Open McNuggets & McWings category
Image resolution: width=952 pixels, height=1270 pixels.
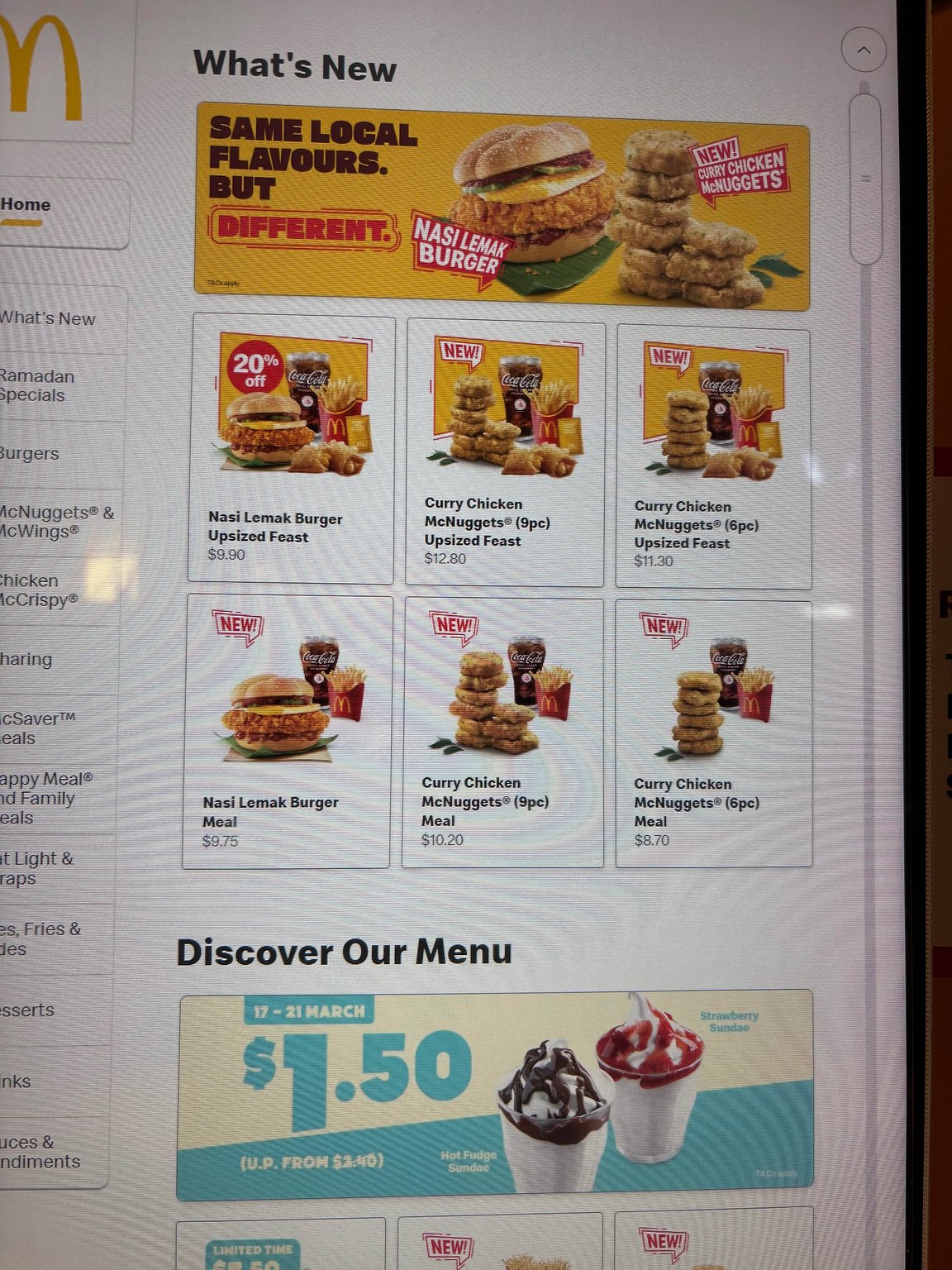tap(54, 522)
